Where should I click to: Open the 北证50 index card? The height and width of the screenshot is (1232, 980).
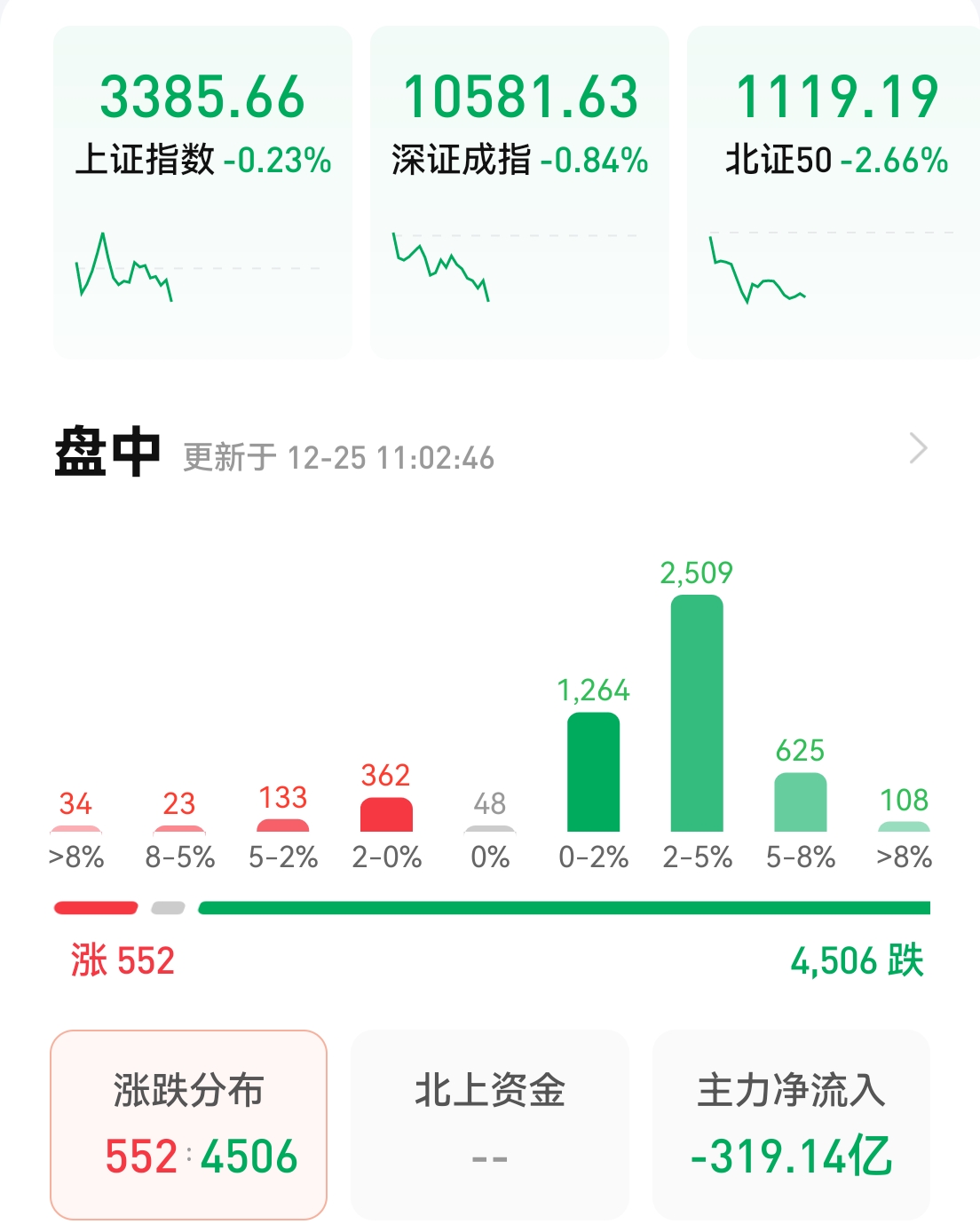(x=833, y=186)
